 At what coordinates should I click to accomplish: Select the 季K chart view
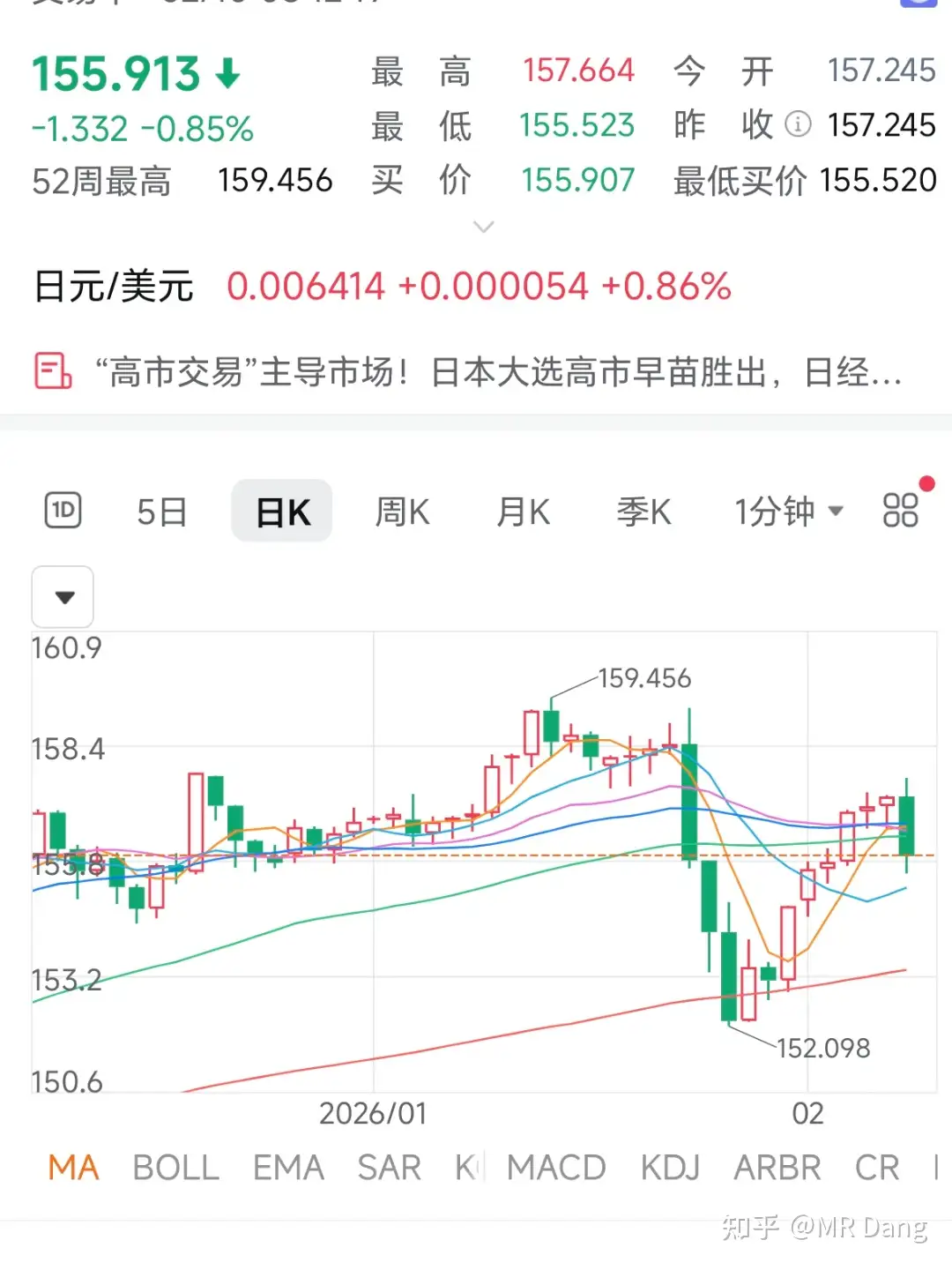643,512
